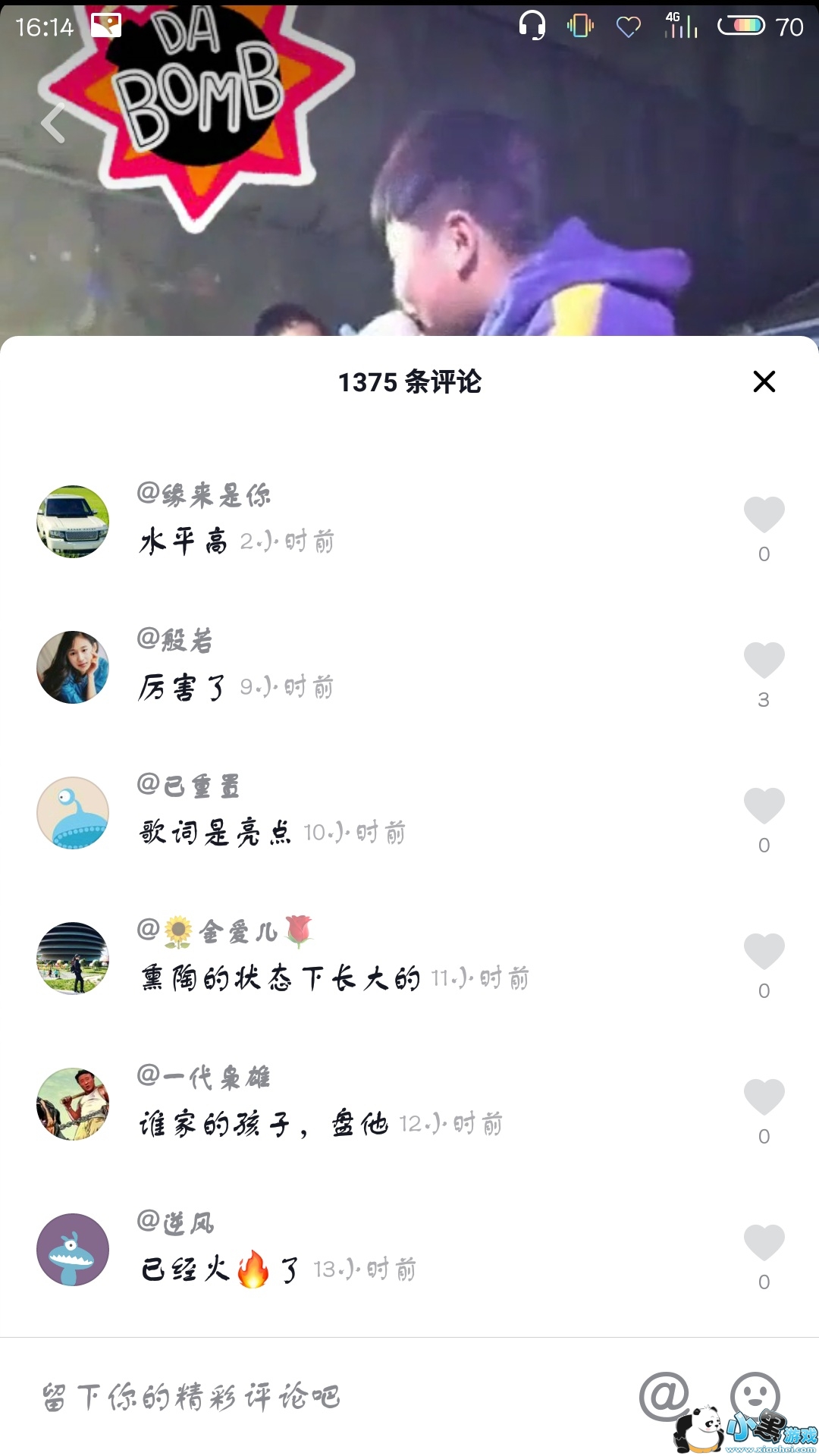
Task: Mention a user with the @ icon
Action: pyautogui.click(x=663, y=1395)
